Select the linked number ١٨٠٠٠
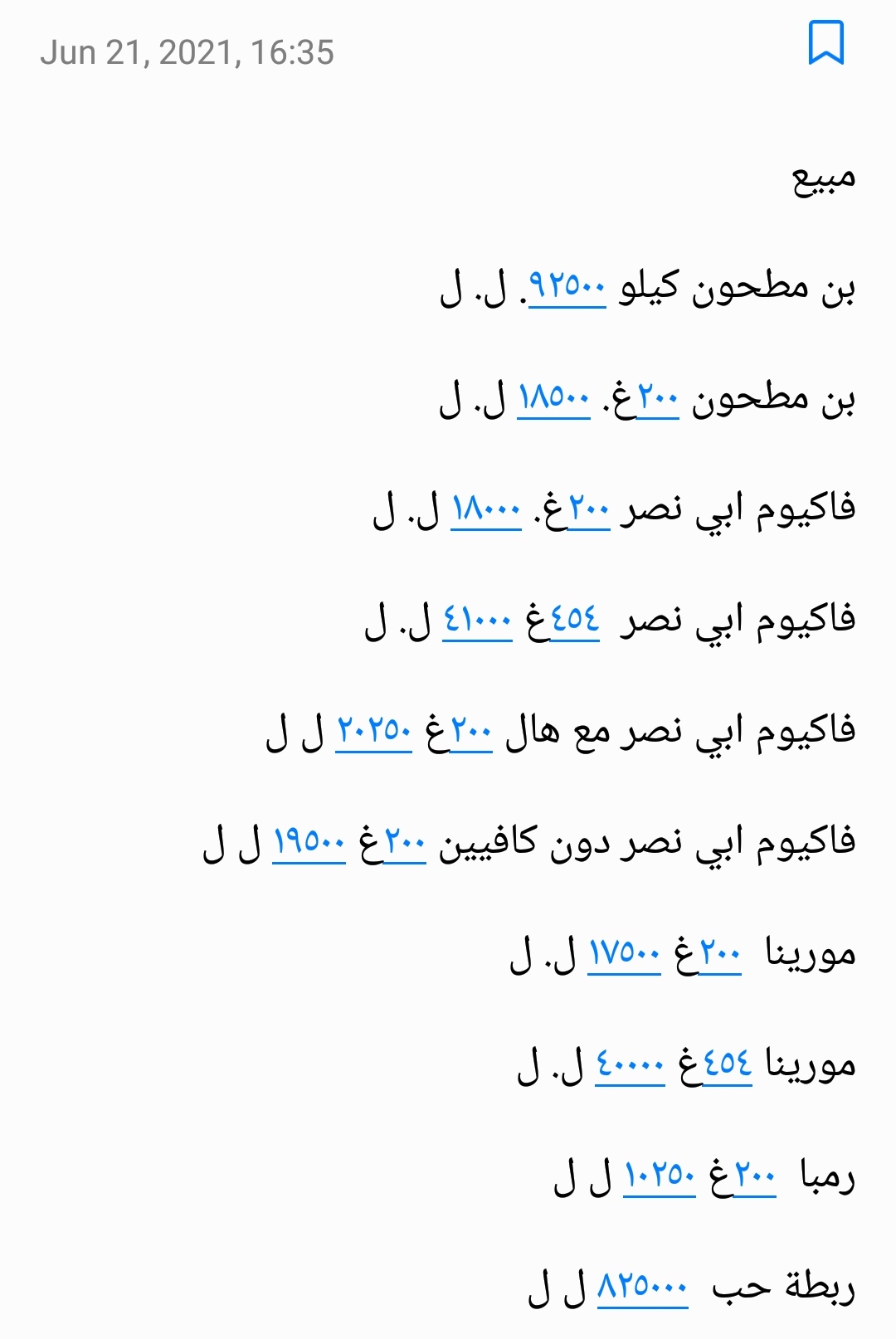Image resolution: width=896 pixels, height=1339 pixels. pos(486,509)
